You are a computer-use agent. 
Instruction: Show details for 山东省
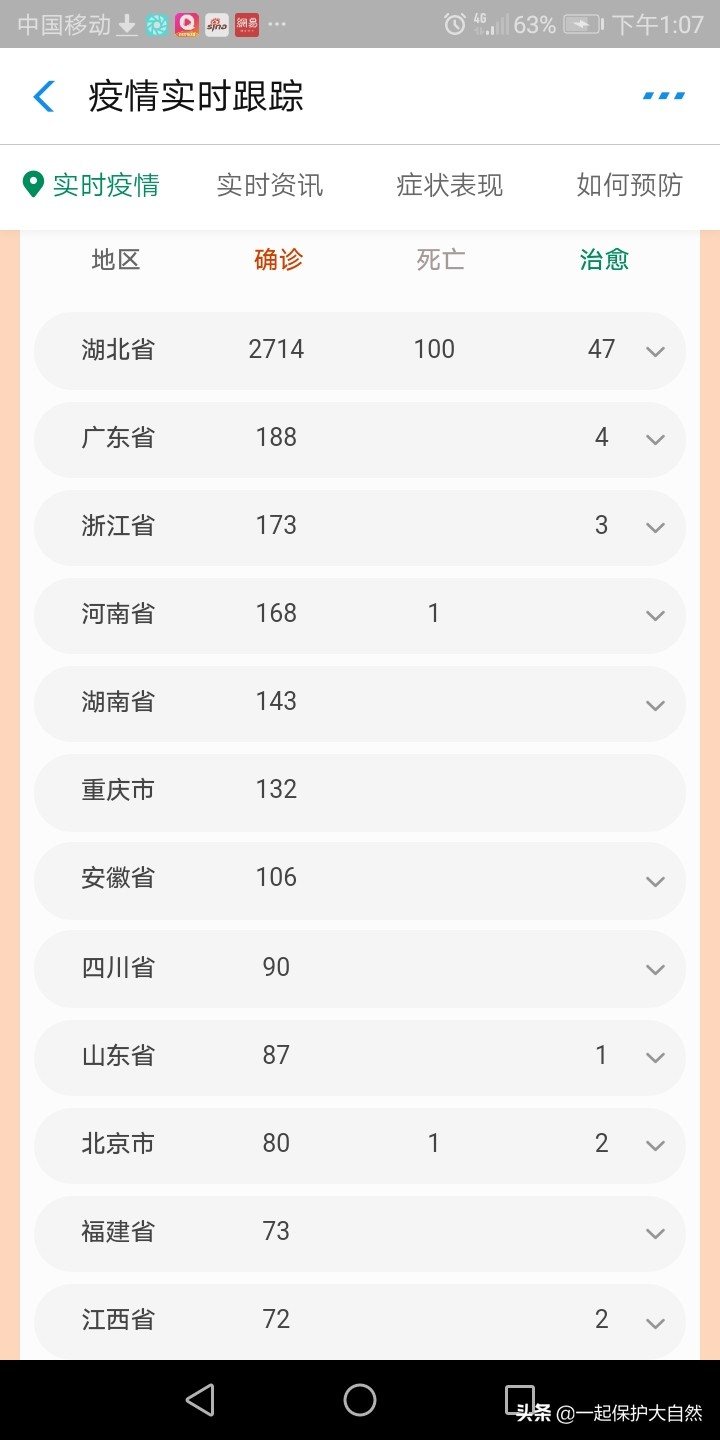(x=656, y=1057)
